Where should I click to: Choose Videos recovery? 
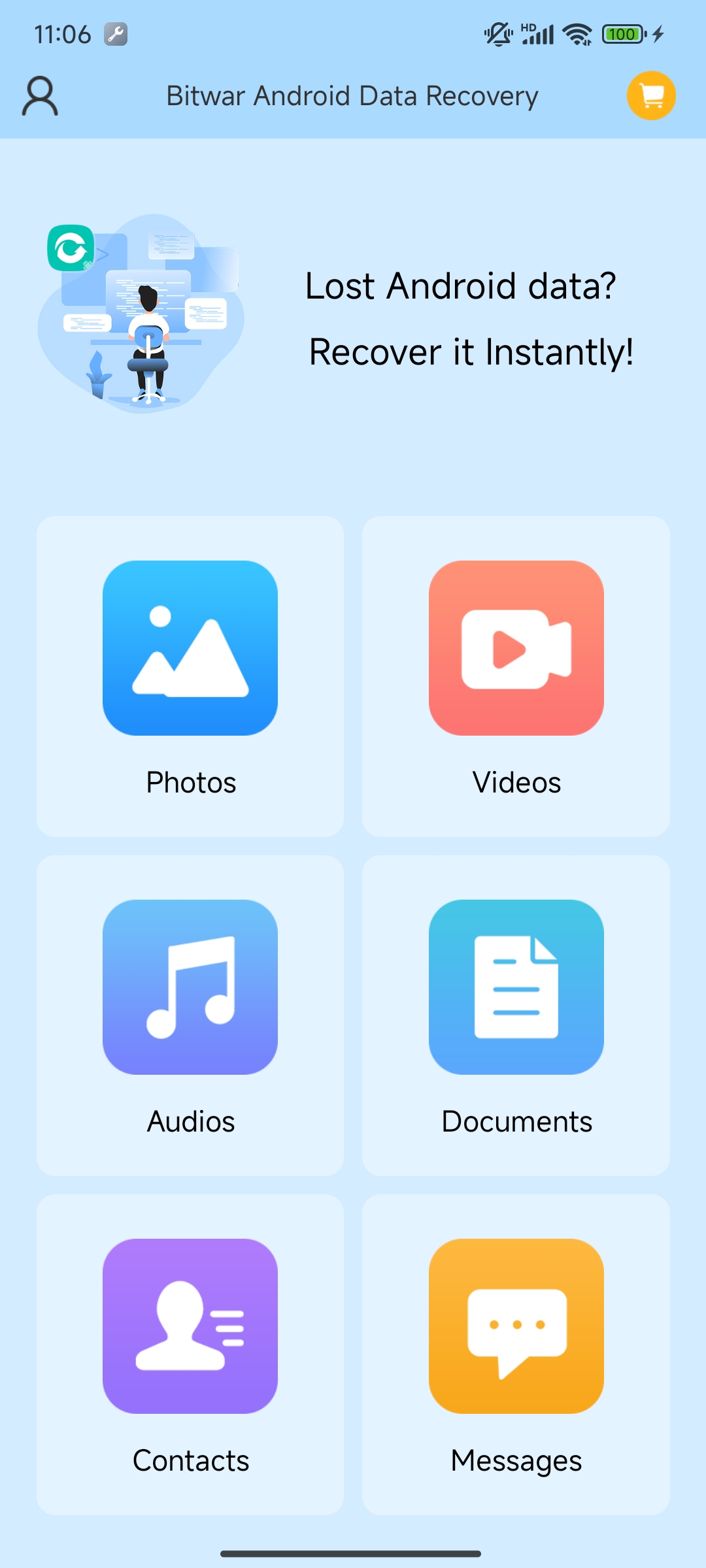(x=516, y=676)
